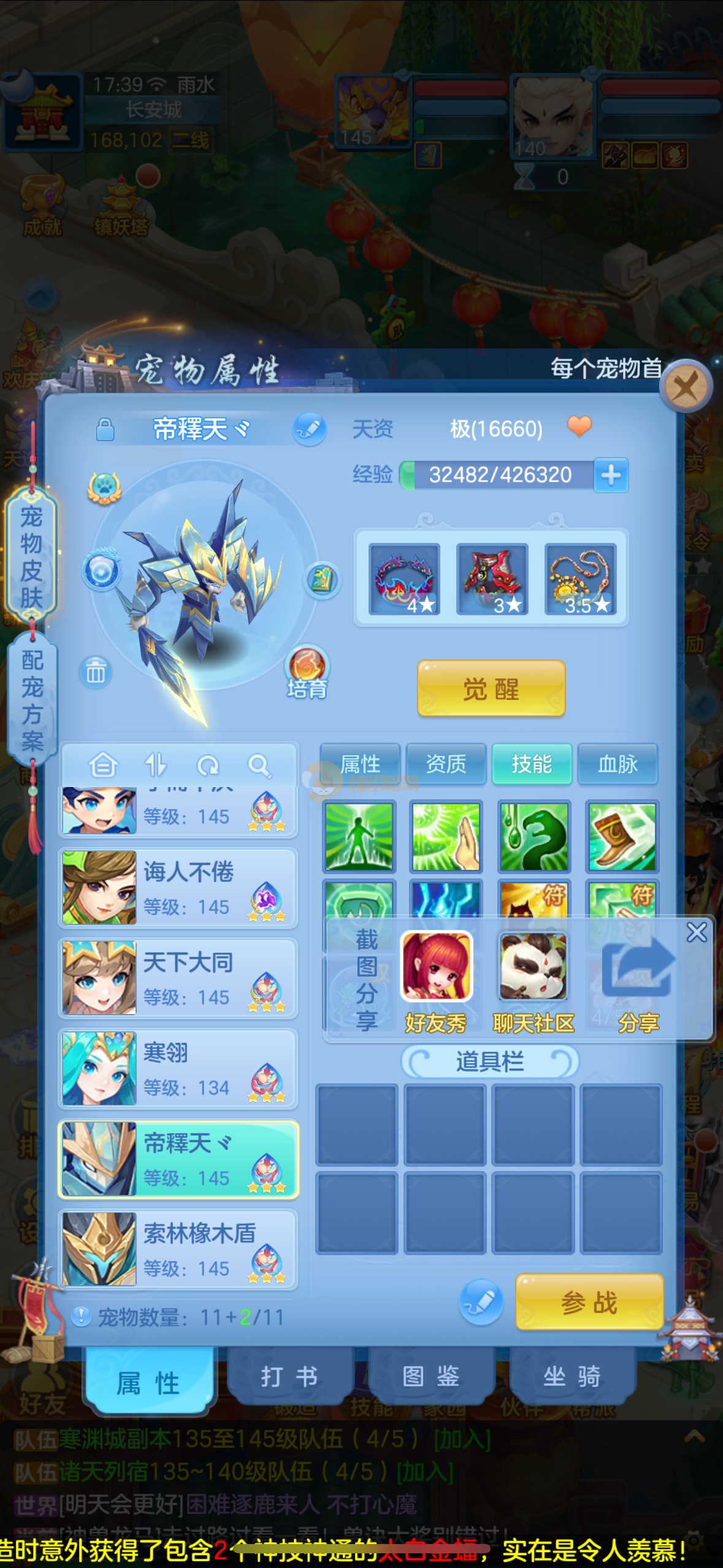The image size is (723, 1568).
Task: Open 培育 cultivate for this pet
Action: 307,671
